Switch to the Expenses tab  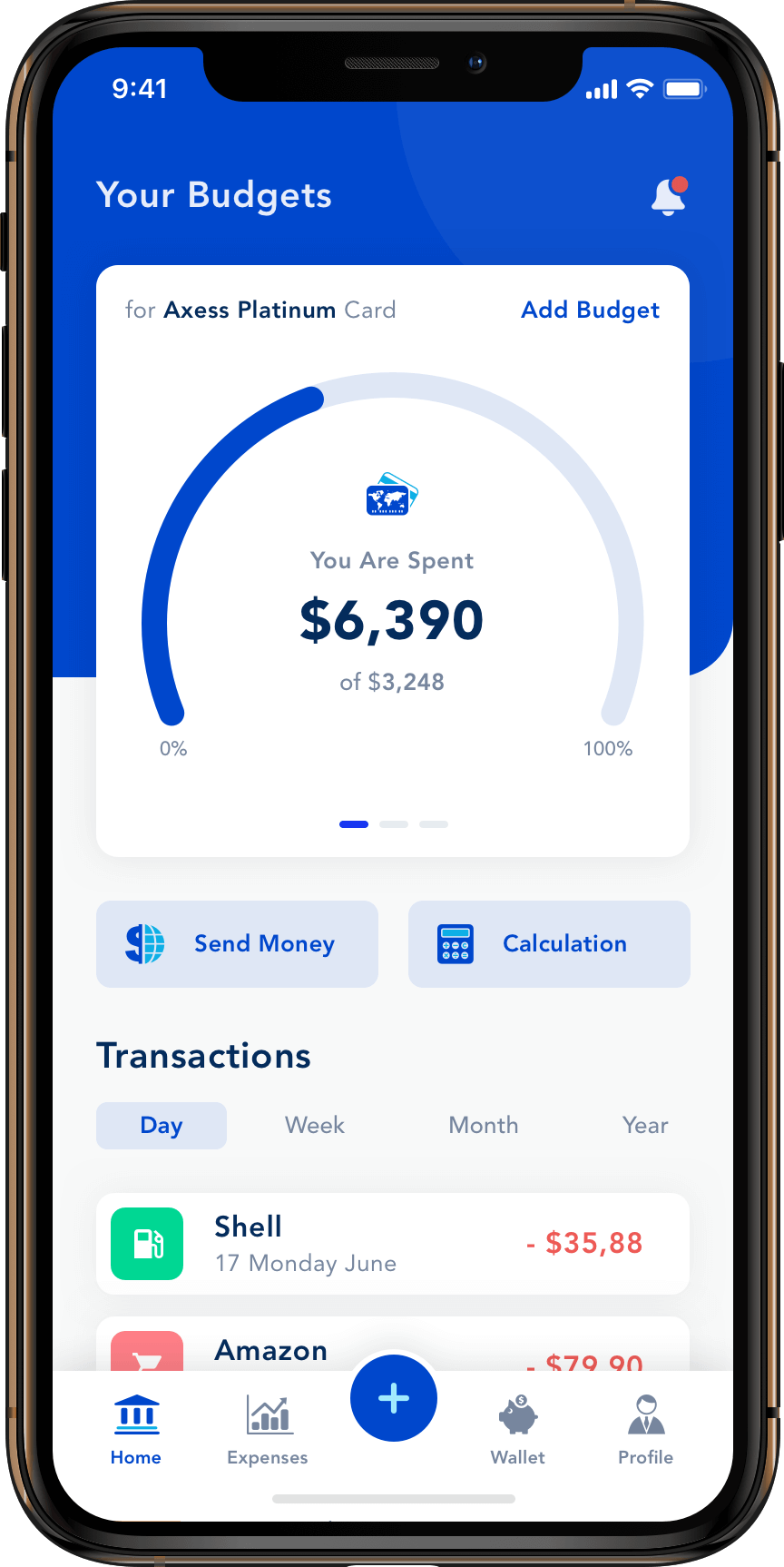tap(268, 1429)
